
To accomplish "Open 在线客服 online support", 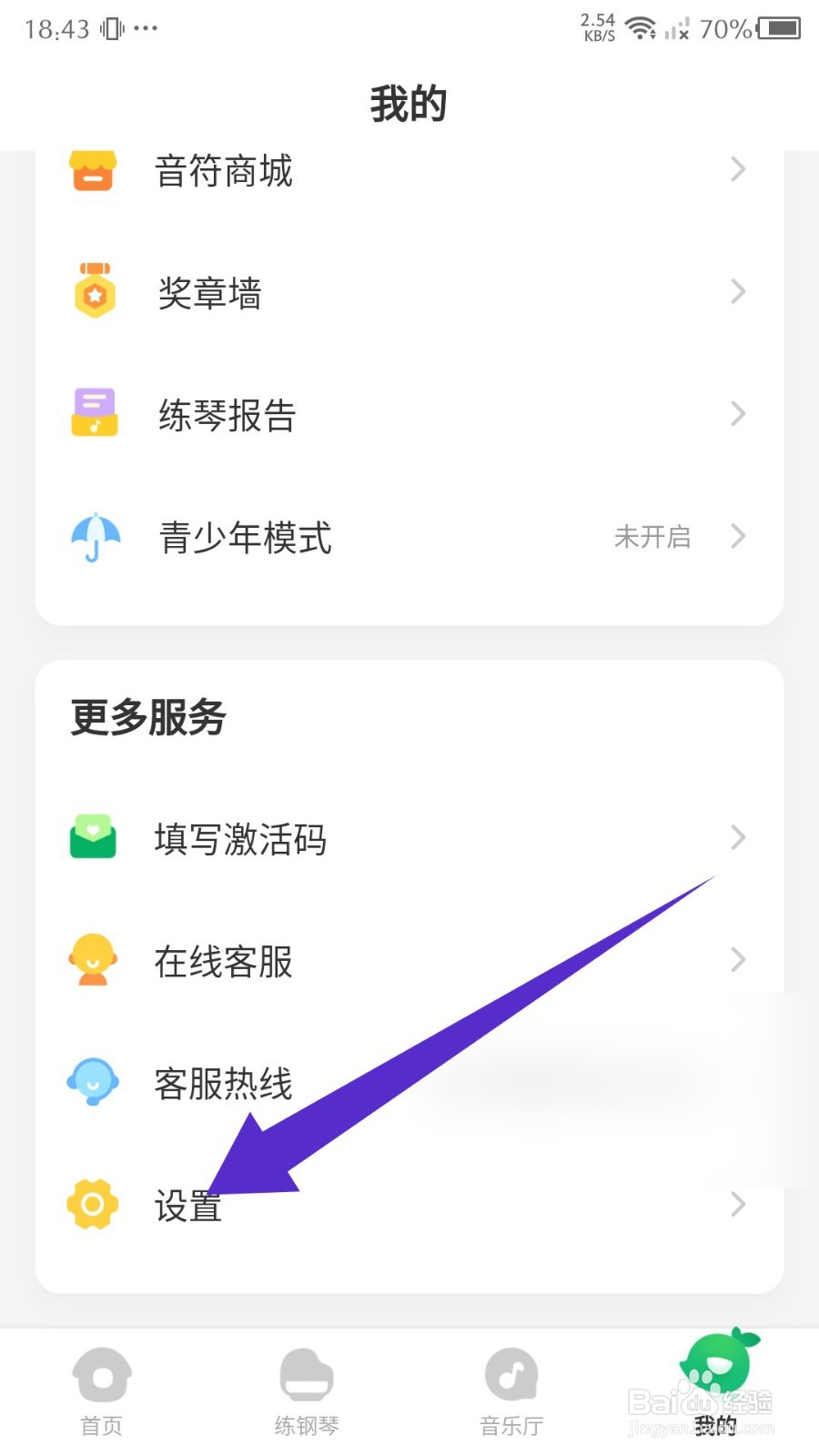I will click(x=409, y=961).
